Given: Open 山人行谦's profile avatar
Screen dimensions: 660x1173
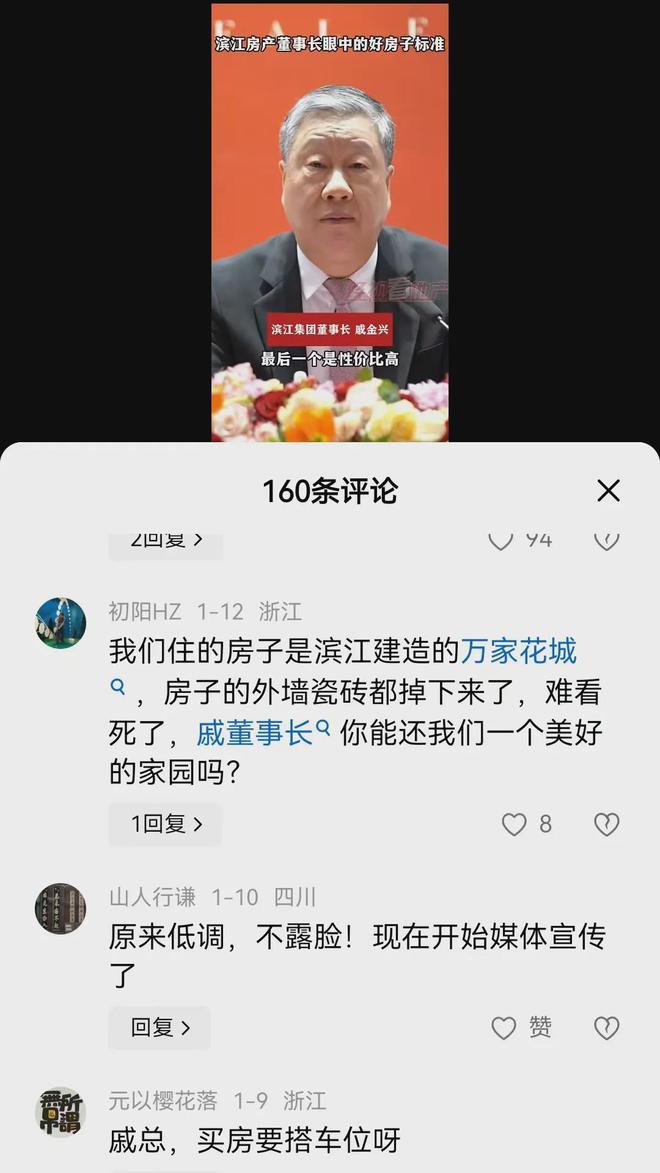Looking at the screenshot, I should pos(61,909).
